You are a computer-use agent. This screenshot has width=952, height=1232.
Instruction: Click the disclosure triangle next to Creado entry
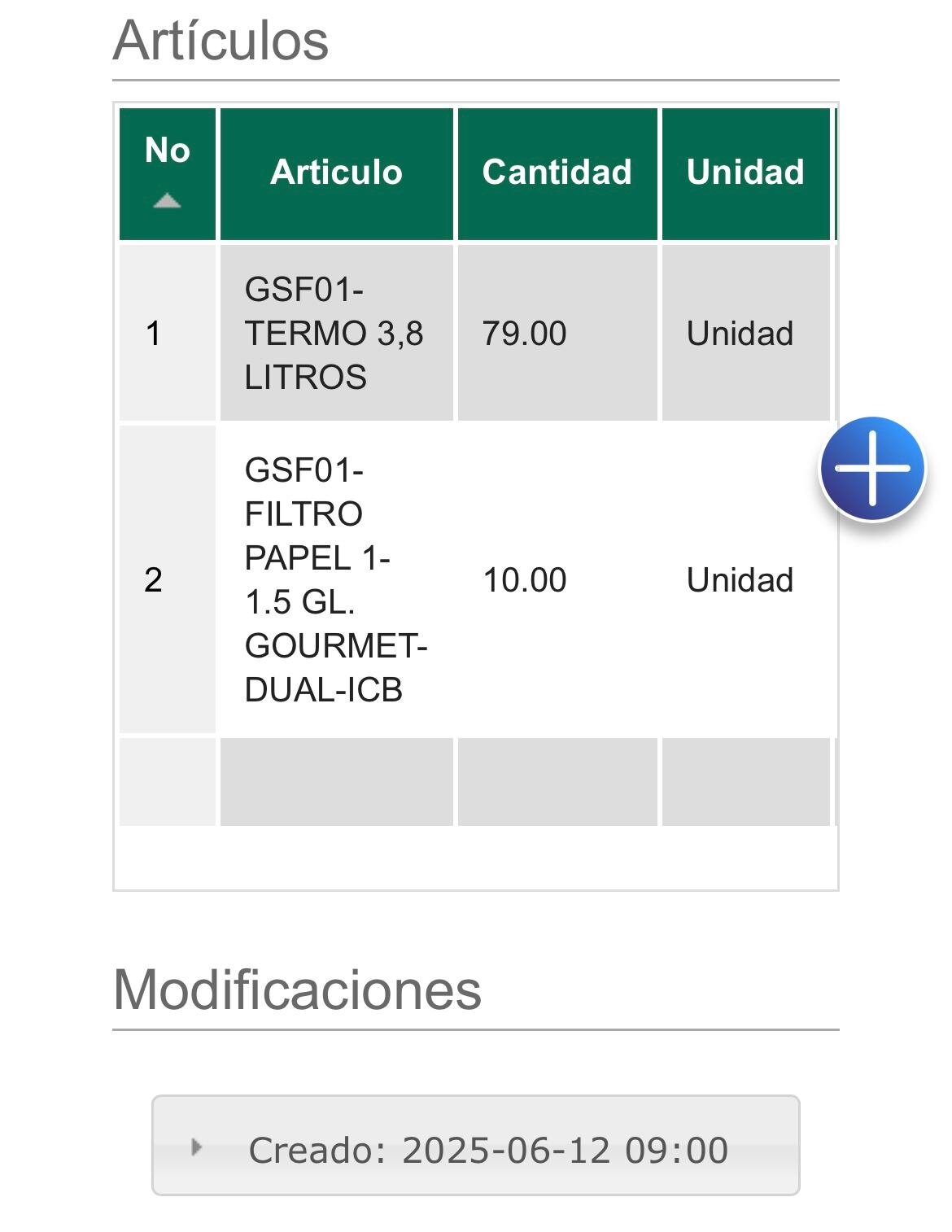tap(197, 1149)
